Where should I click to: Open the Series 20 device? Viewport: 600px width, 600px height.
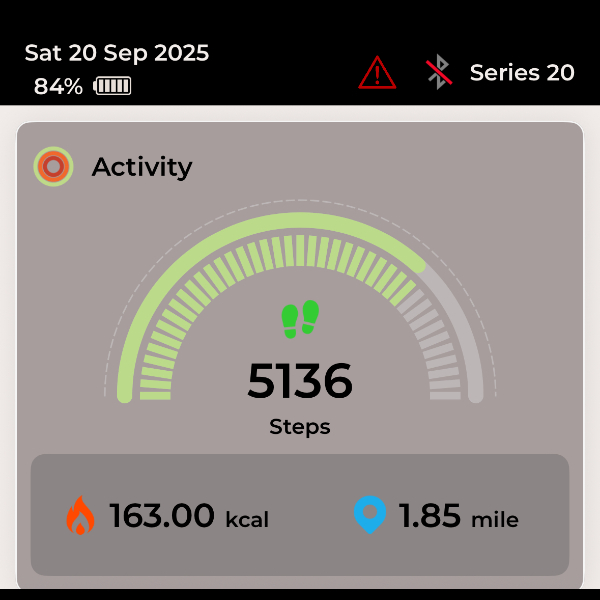click(x=522, y=72)
